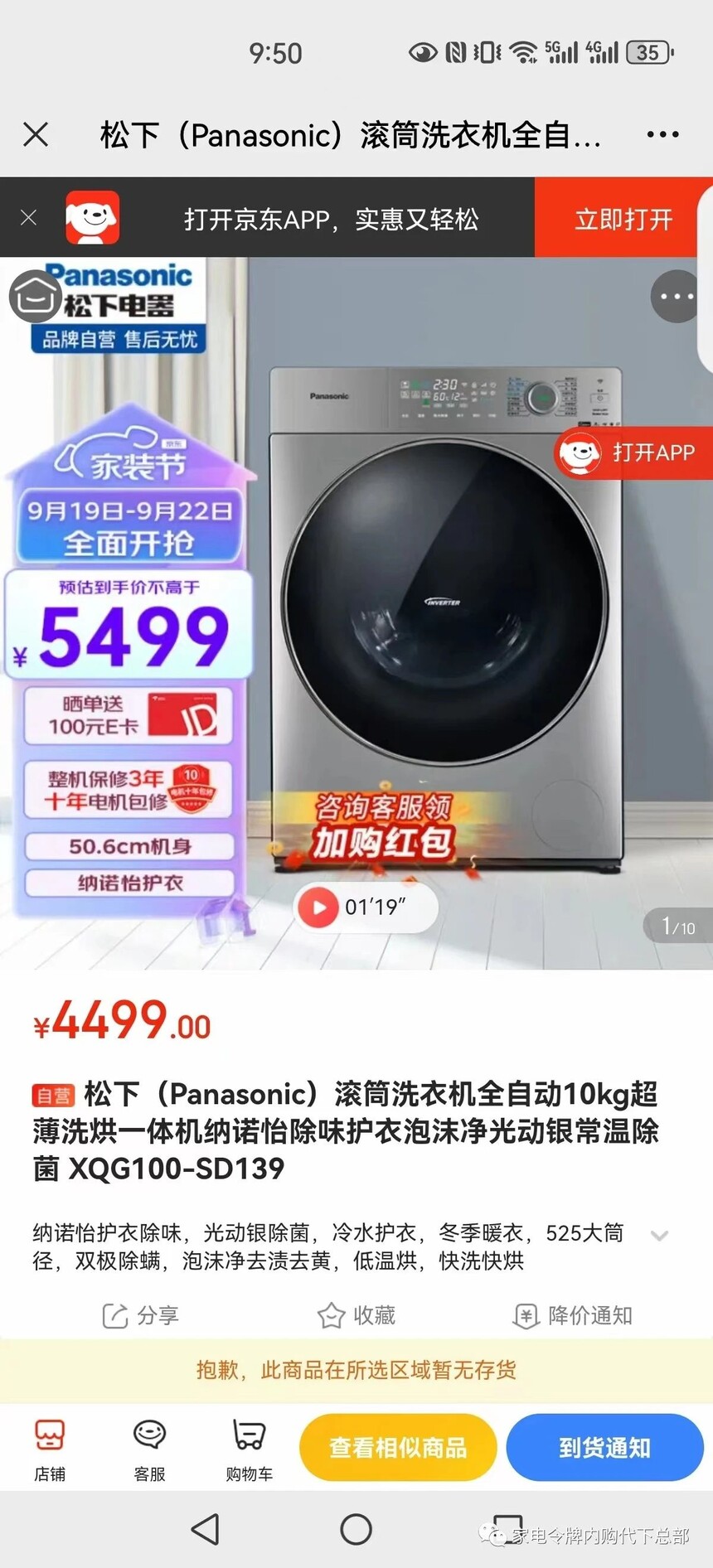Image resolution: width=713 pixels, height=1568 pixels.
Task: Tap the floating 打开APP button
Action: tap(634, 452)
